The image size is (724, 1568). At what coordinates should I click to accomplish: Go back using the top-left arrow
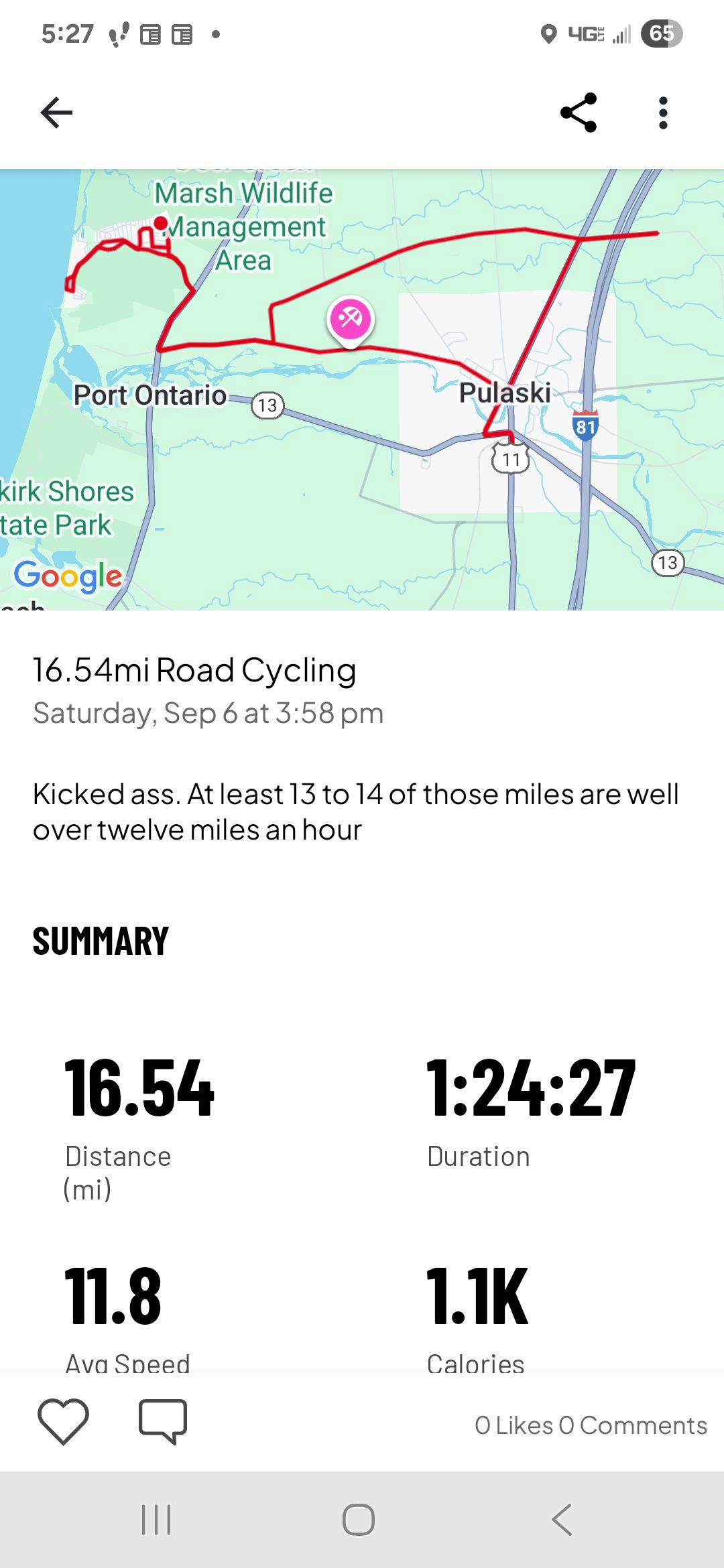pyautogui.click(x=56, y=113)
